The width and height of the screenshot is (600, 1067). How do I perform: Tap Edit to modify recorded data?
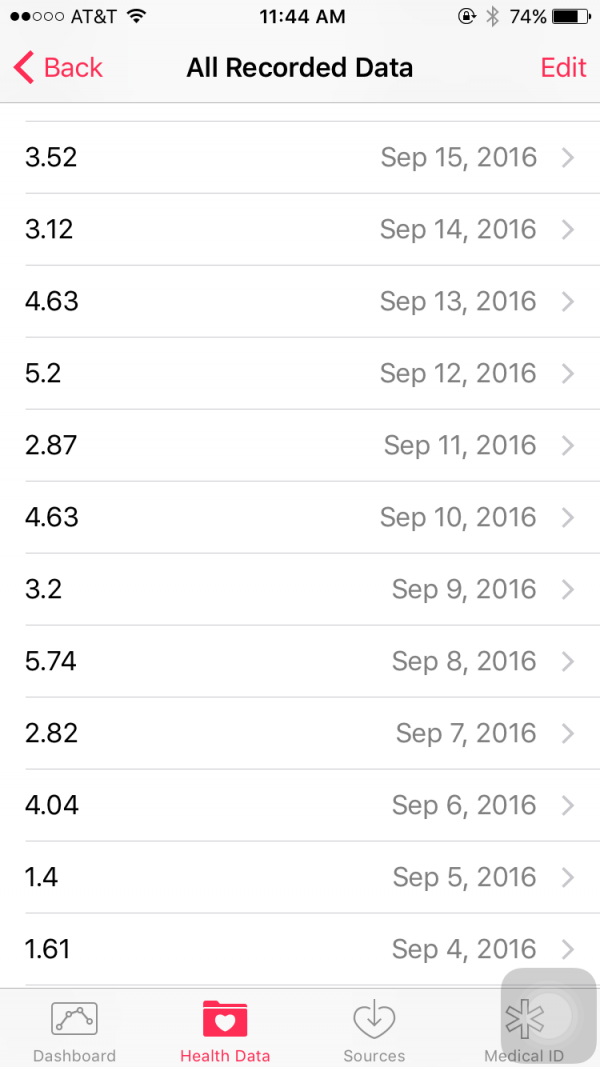(x=563, y=67)
